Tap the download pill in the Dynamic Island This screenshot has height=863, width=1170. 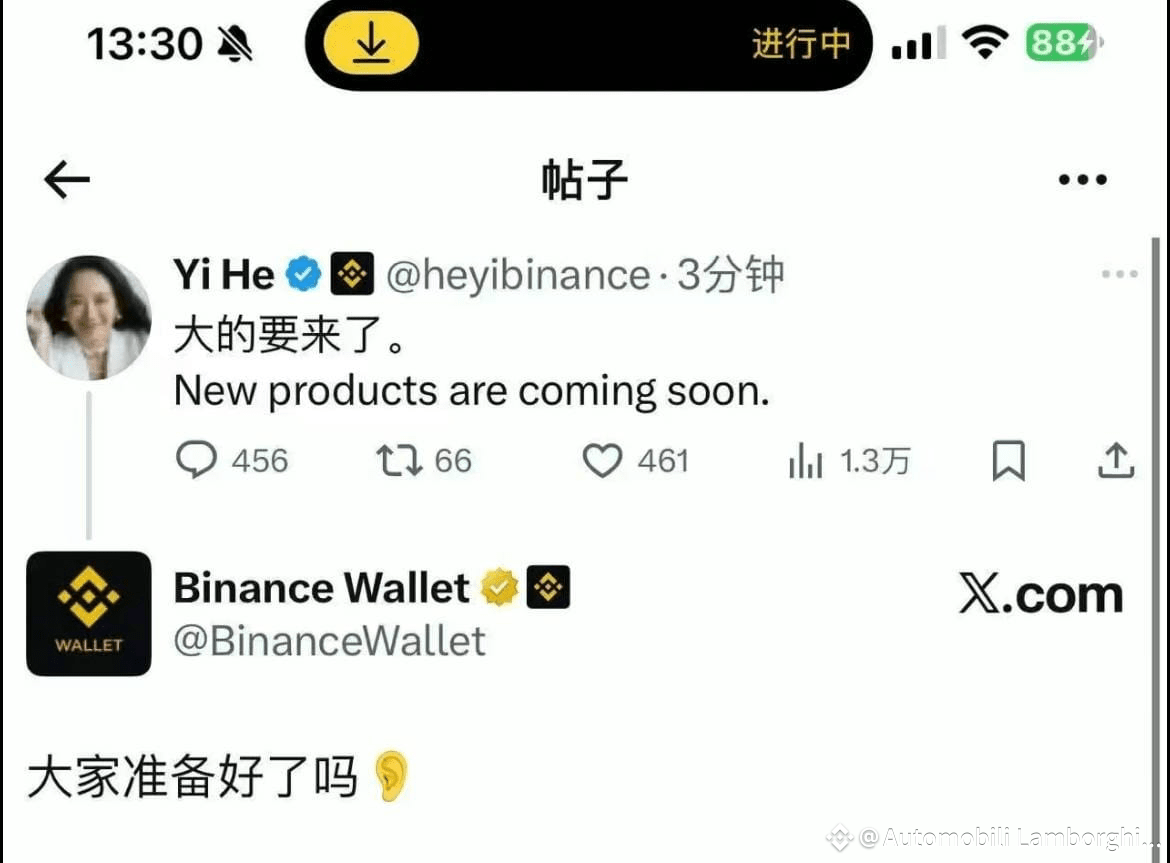tap(371, 43)
